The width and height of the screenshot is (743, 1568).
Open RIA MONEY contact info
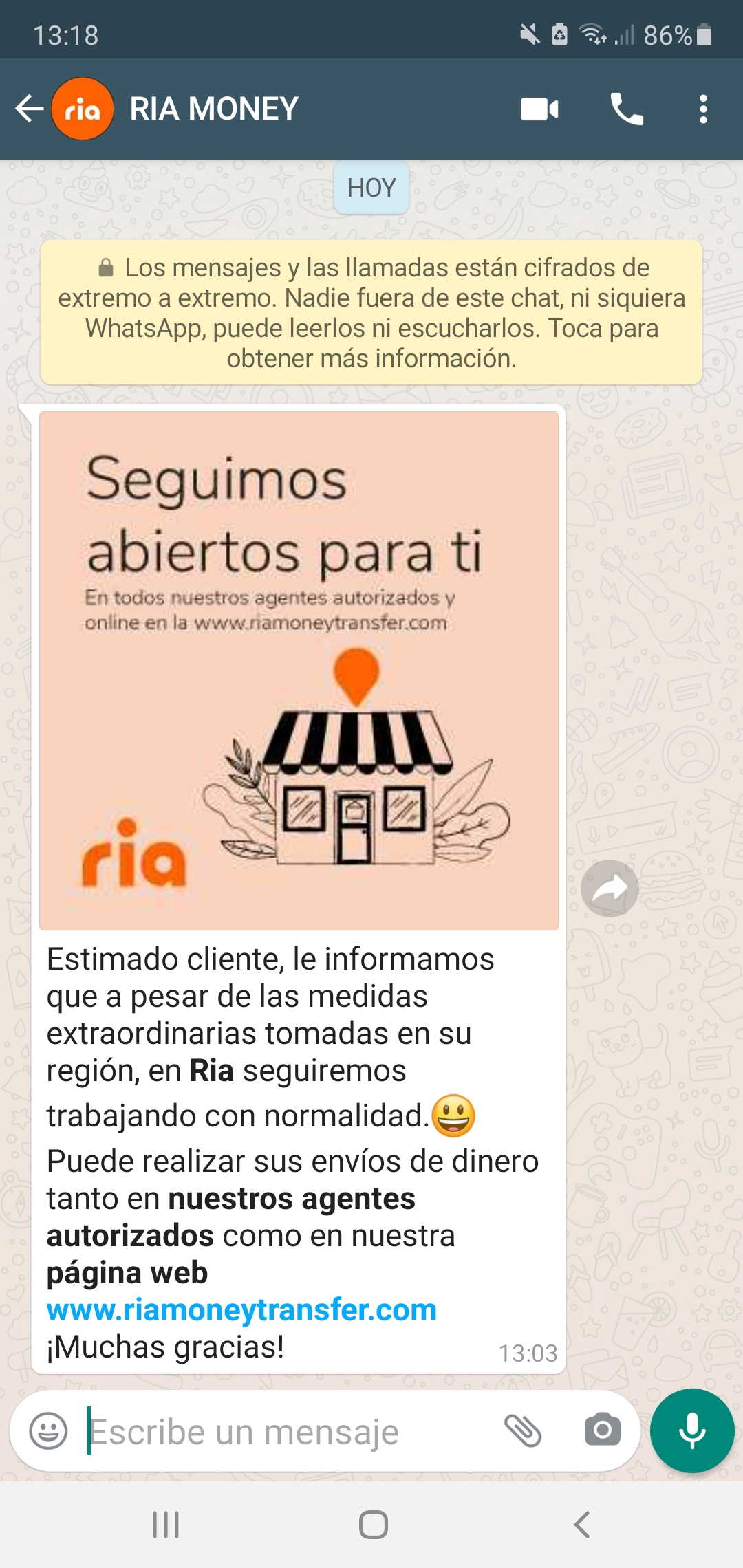click(213, 109)
